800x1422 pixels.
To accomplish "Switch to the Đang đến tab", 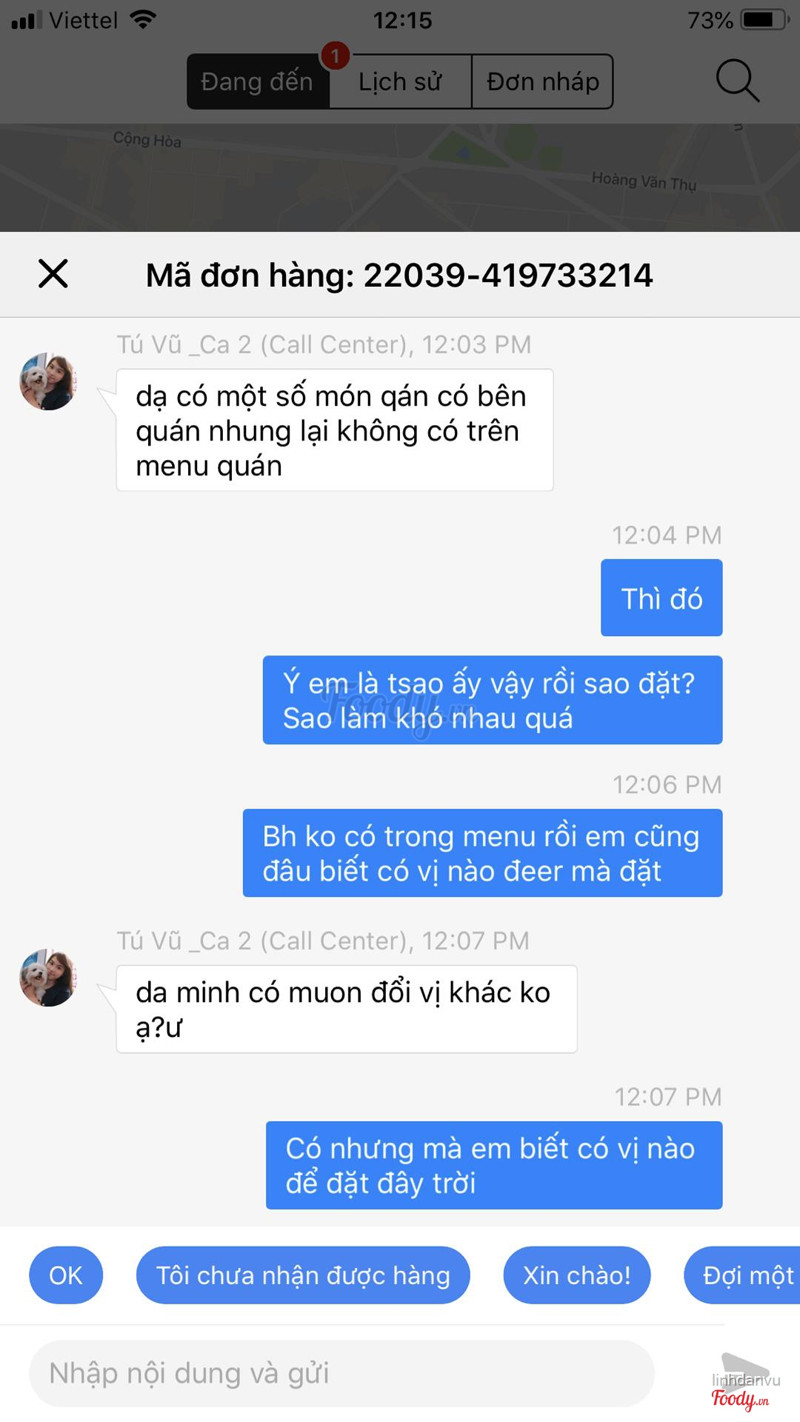I will (x=258, y=82).
